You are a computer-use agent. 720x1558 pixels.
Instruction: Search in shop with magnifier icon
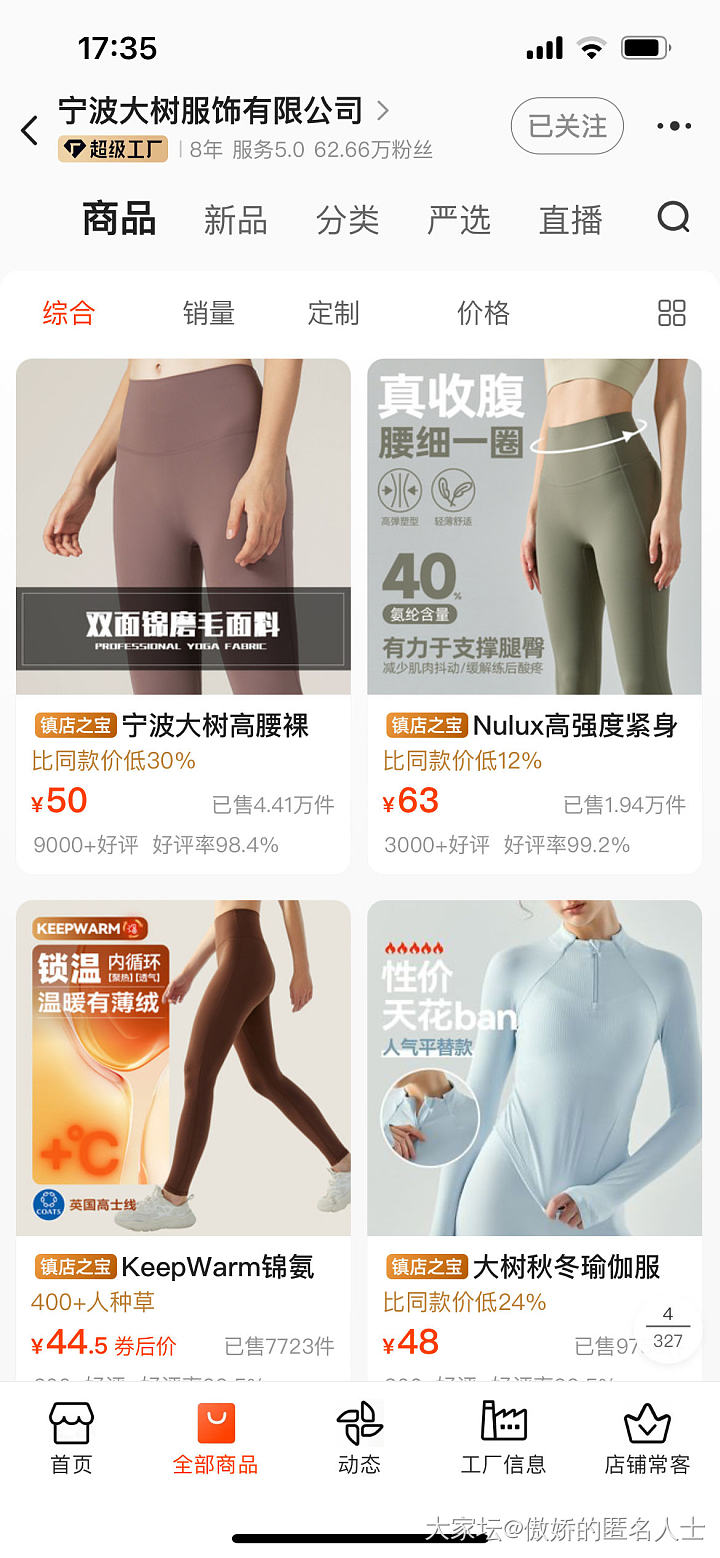click(x=673, y=217)
